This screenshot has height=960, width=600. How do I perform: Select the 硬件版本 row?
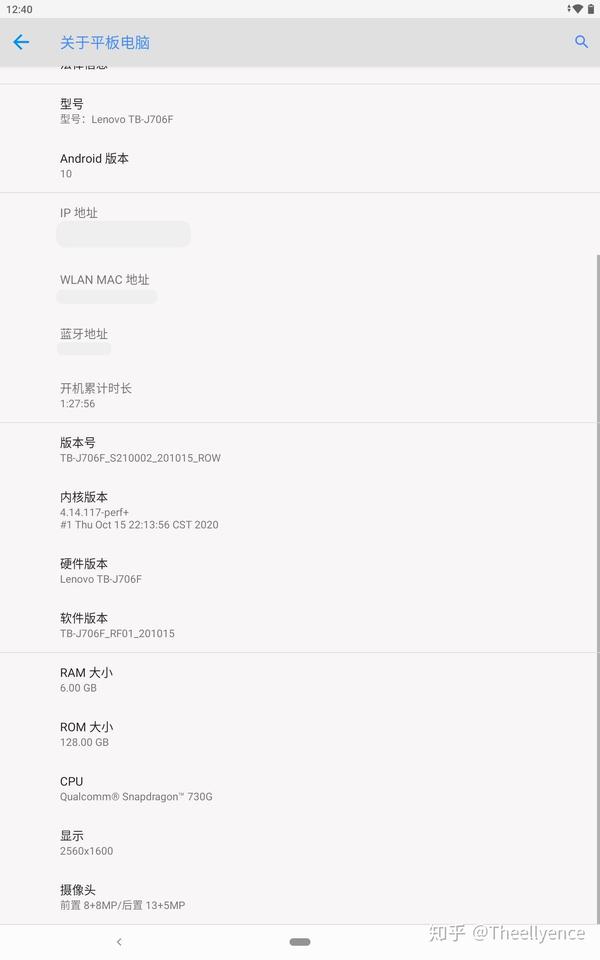coord(300,571)
